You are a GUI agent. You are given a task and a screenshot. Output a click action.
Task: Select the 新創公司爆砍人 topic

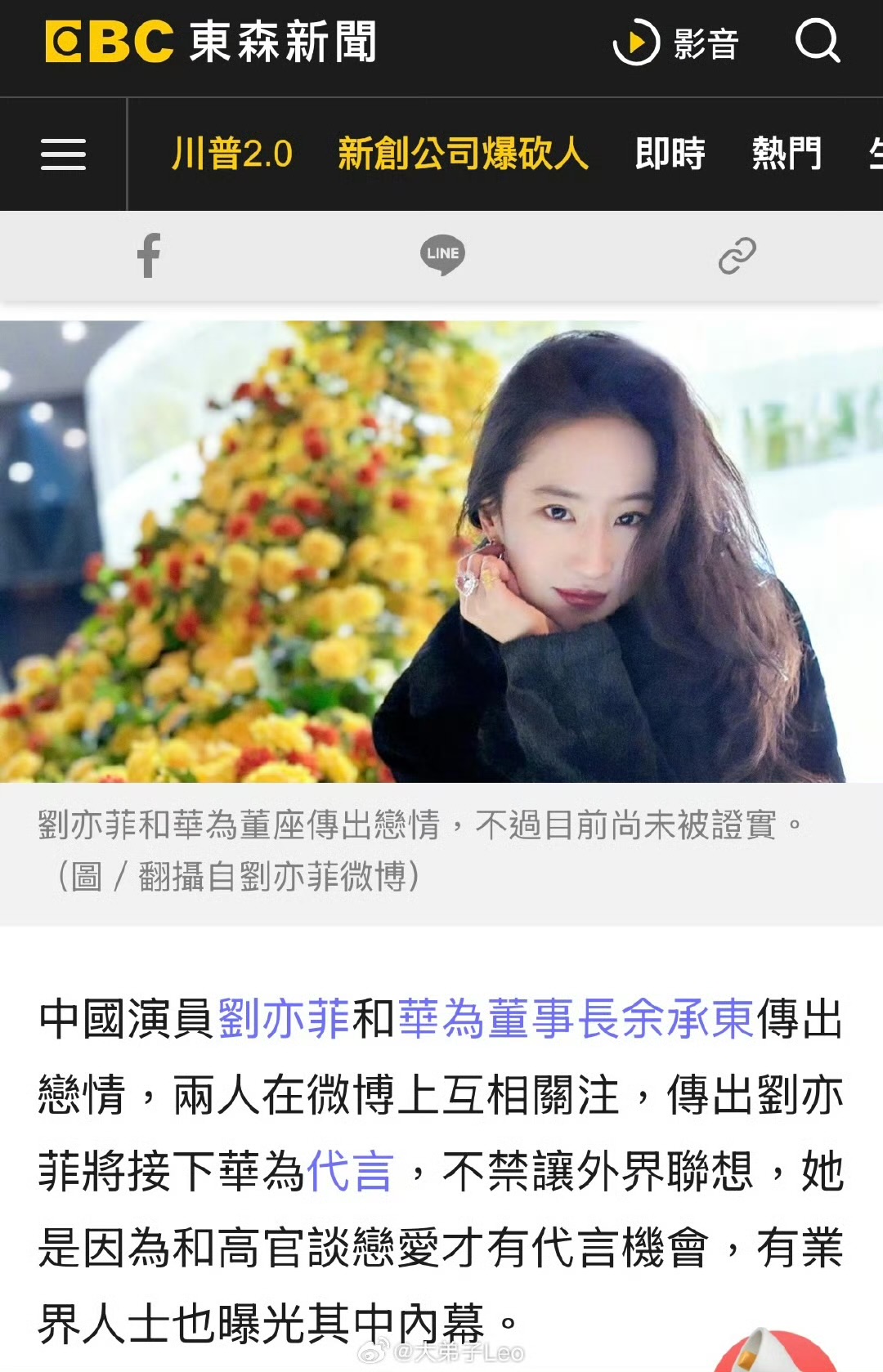463,154
